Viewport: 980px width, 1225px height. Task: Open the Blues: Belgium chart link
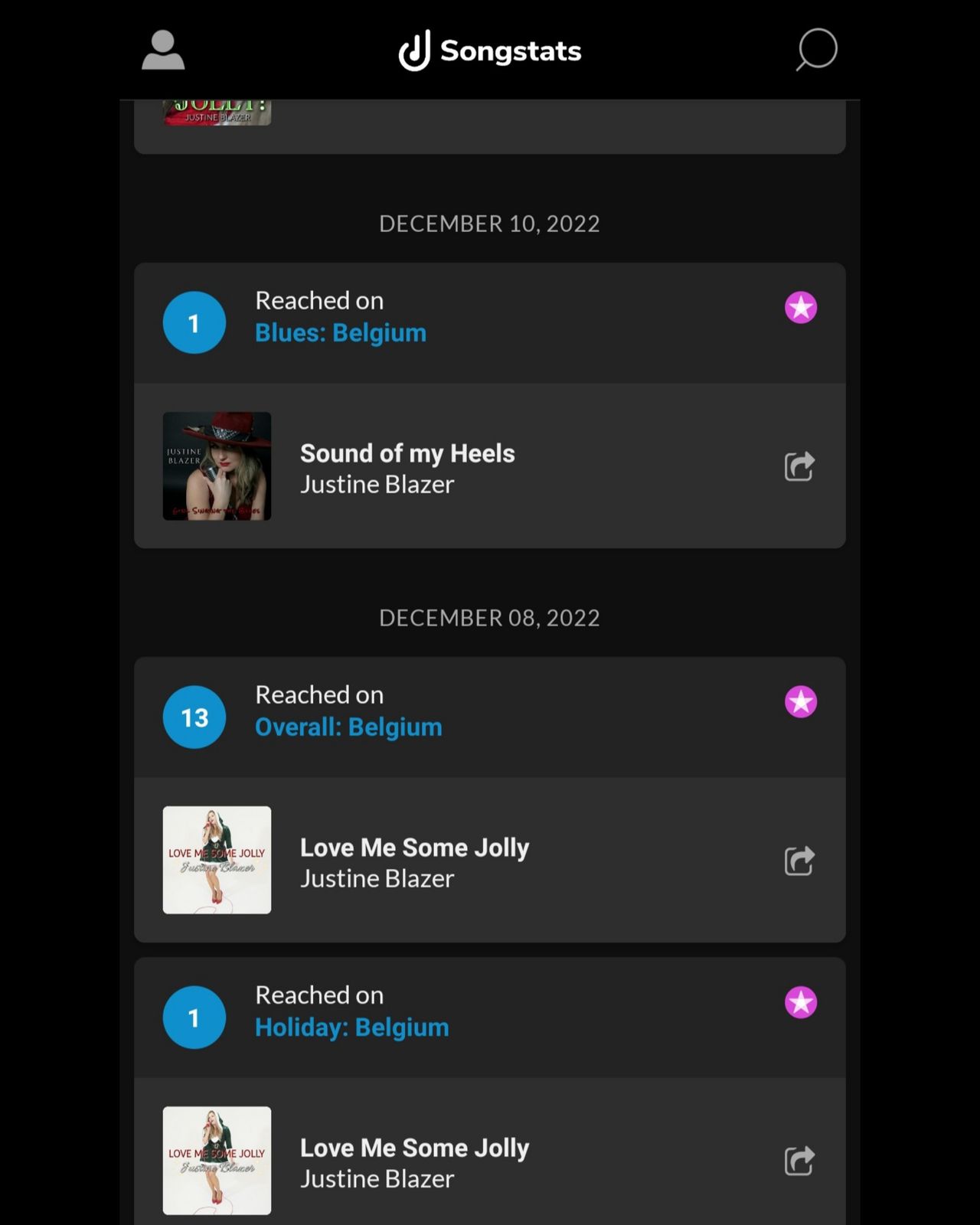[340, 333]
